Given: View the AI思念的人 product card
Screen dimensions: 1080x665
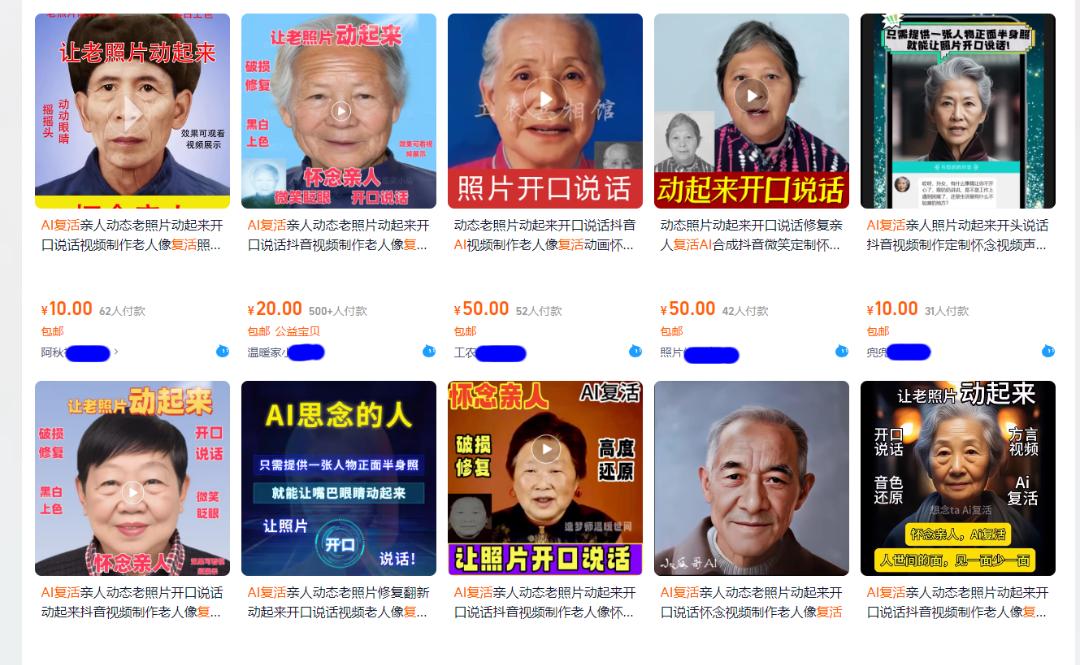Looking at the screenshot, I should click(339, 478).
